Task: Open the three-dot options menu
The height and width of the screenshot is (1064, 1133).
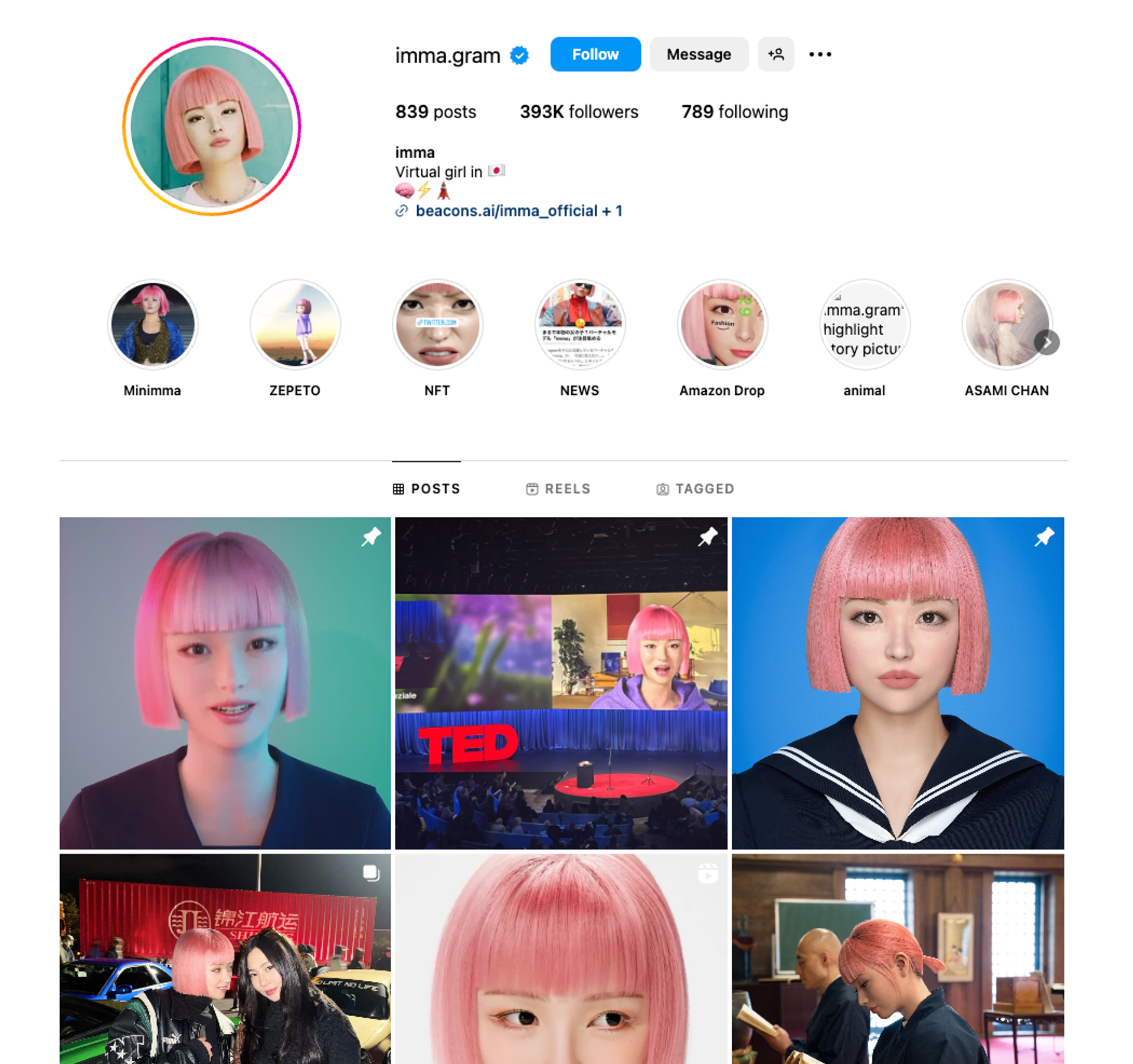Action: 820,54
